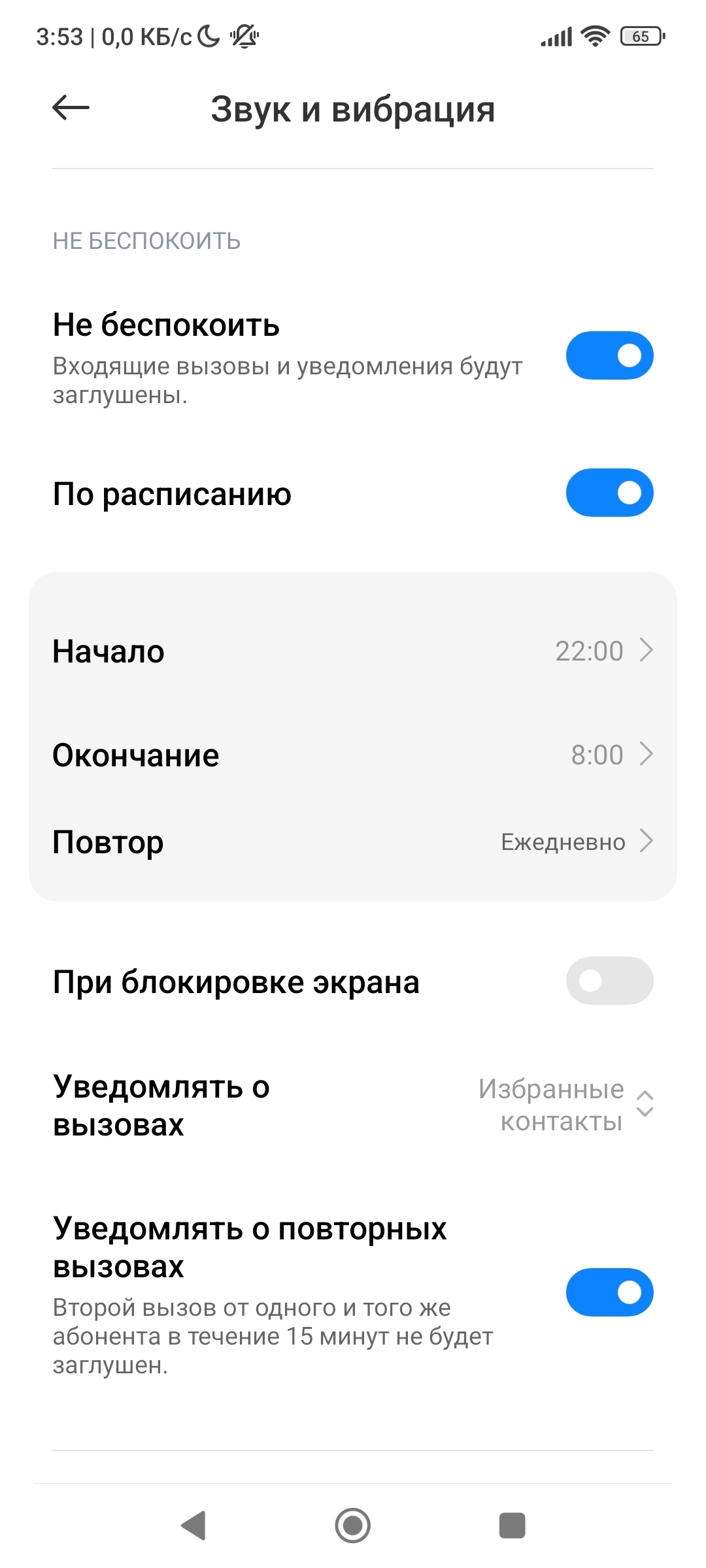Viewport: 706px width, 1568px height.
Task: Open the Начало start time setting
Action: [x=353, y=651]
